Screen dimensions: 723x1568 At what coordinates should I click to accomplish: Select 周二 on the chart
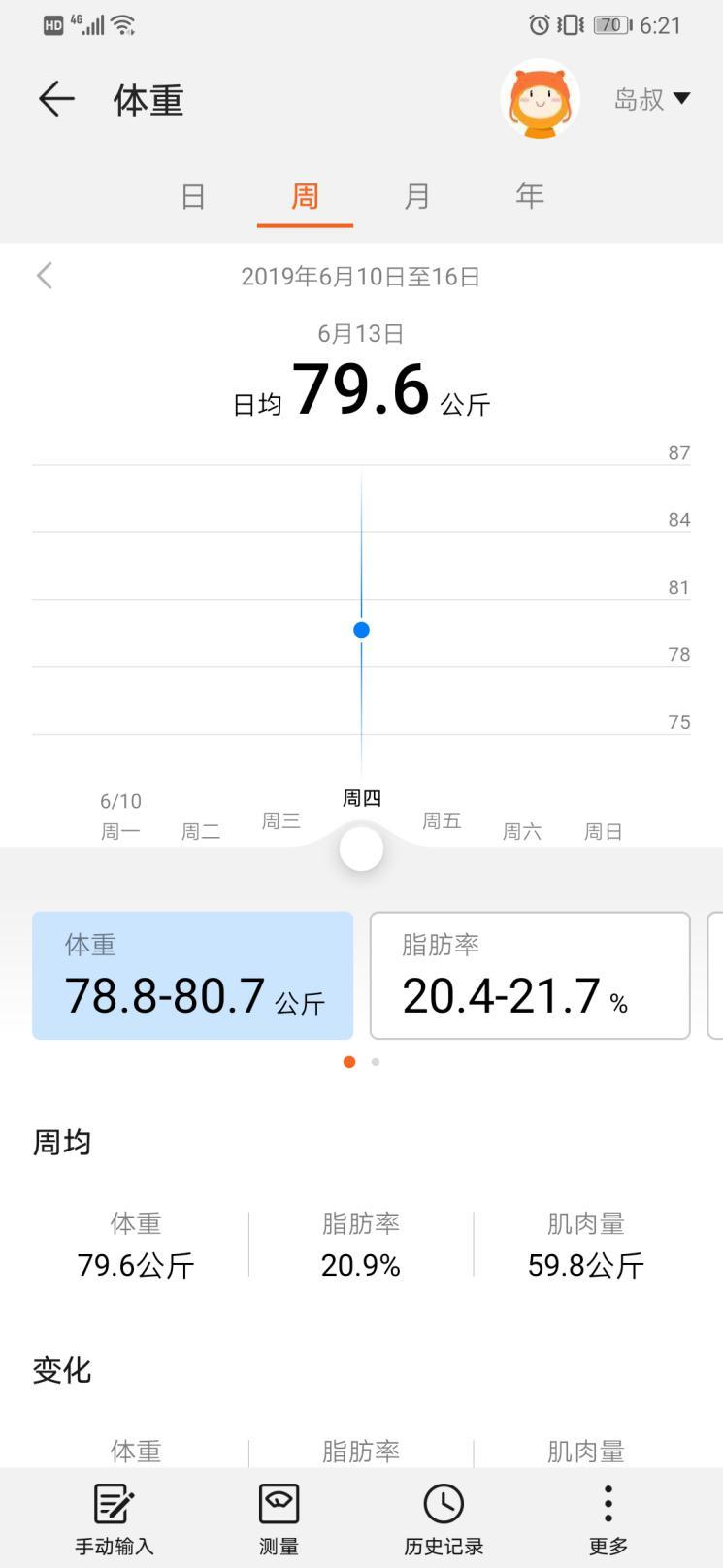pyautogui.click(x=201, y=831)
